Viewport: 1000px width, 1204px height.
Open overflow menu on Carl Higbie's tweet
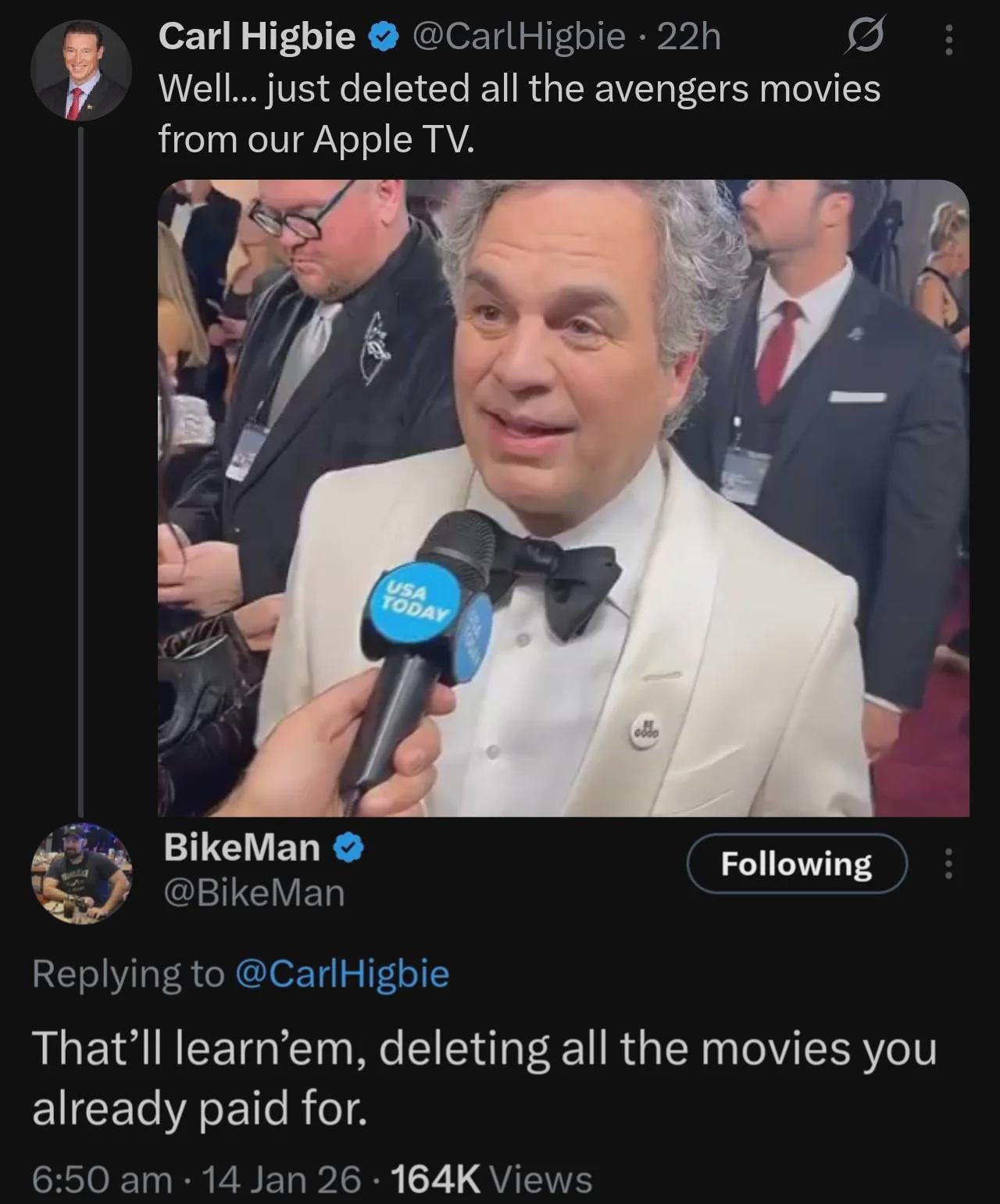[948, 39]
